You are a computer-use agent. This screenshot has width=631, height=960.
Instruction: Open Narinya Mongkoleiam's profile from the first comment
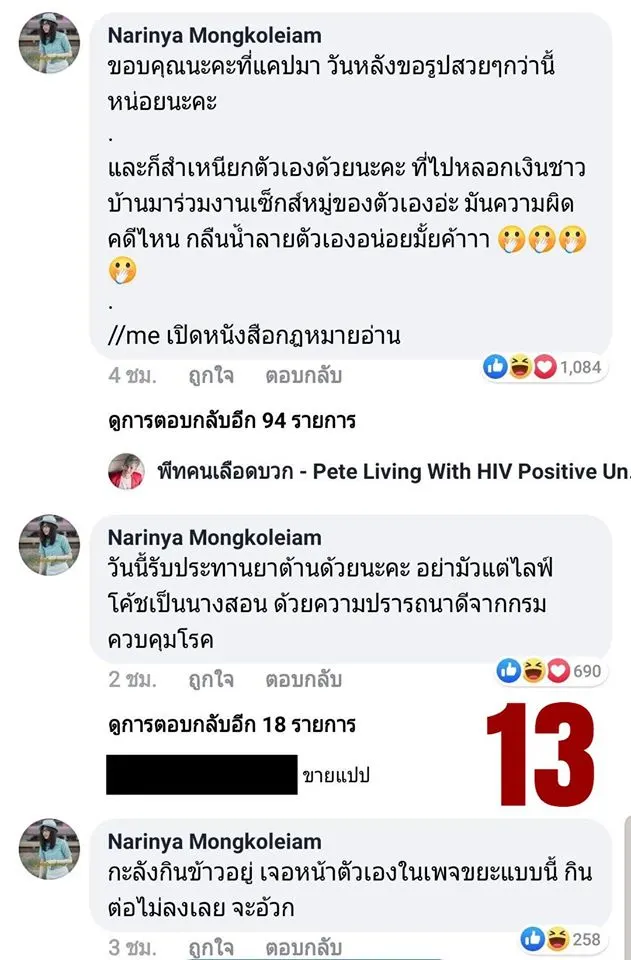point(214,36)
